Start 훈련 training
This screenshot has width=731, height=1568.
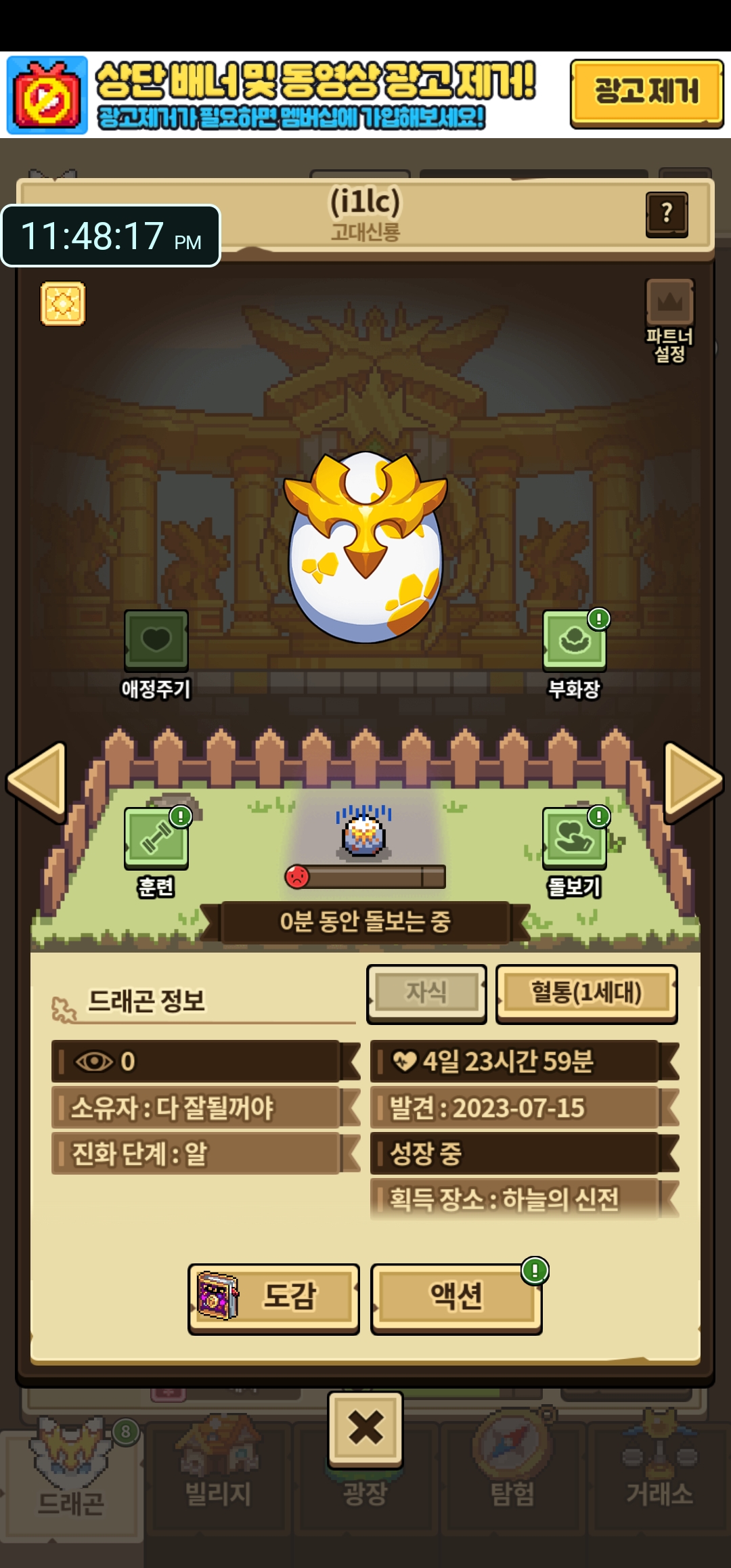[156, 840]
